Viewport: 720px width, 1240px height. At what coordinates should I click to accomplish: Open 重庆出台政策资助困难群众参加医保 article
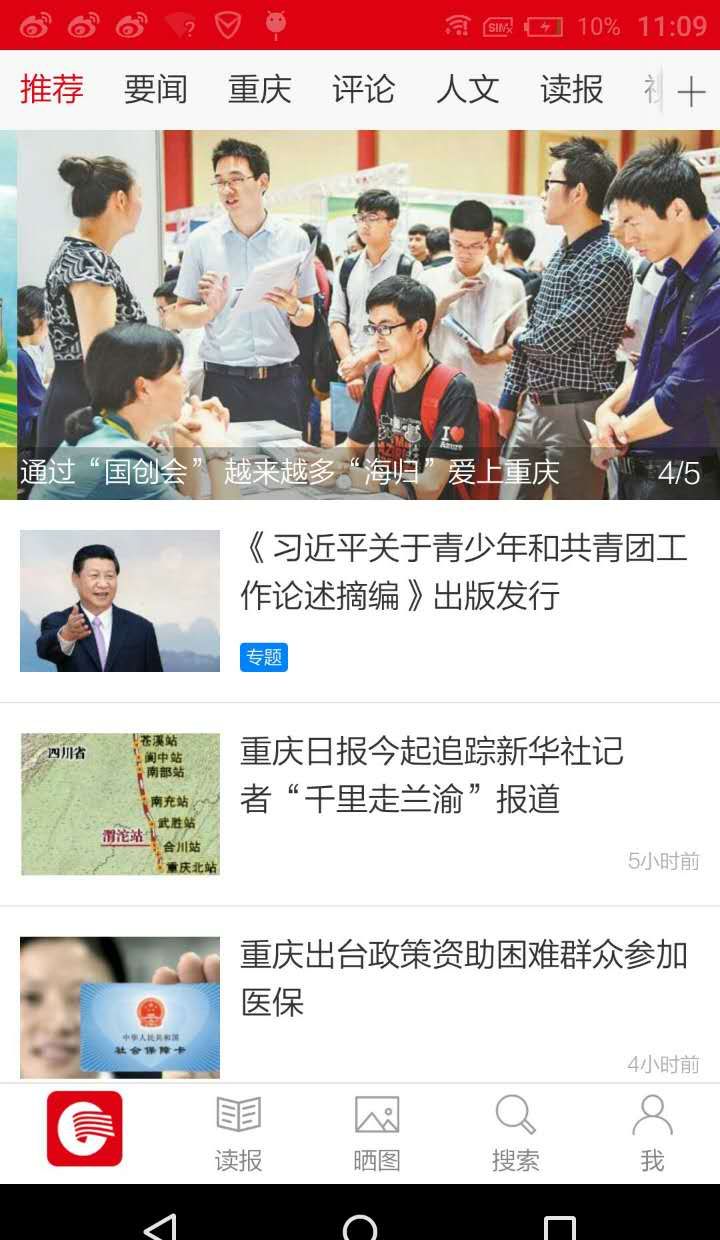point(463,978)
